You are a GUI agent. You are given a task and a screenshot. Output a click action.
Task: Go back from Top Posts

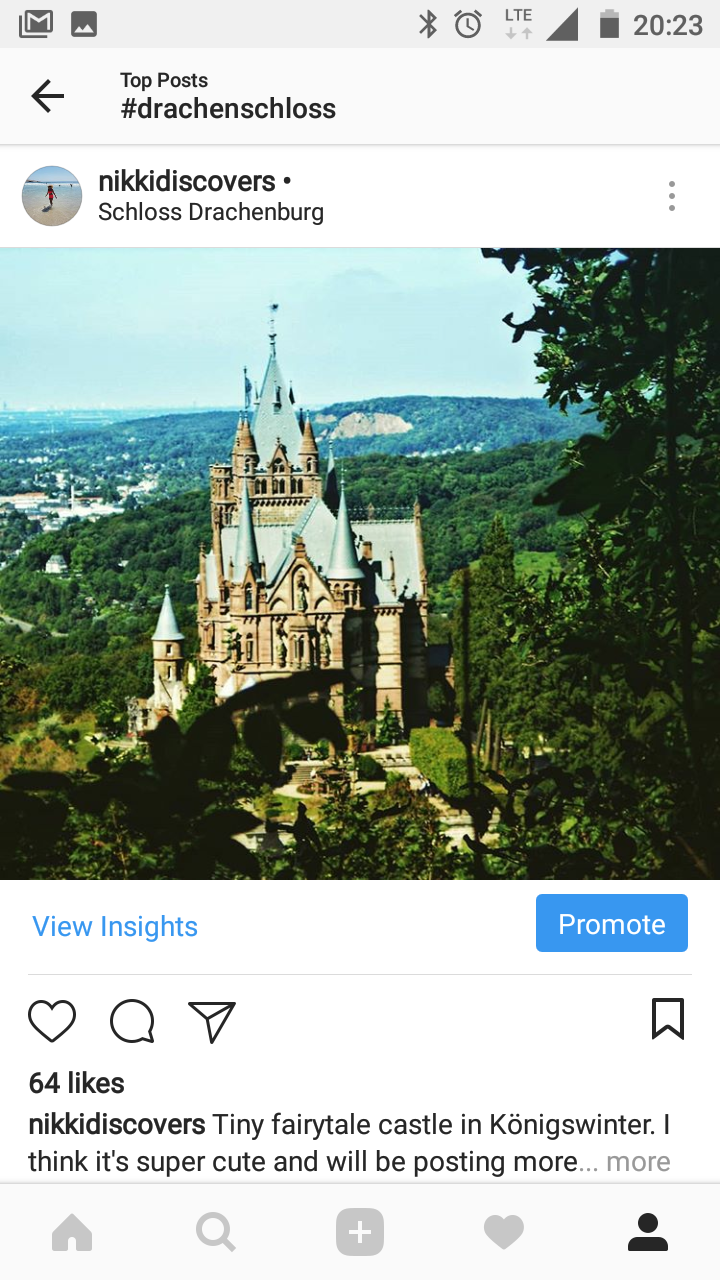click(x=47, y=96)
